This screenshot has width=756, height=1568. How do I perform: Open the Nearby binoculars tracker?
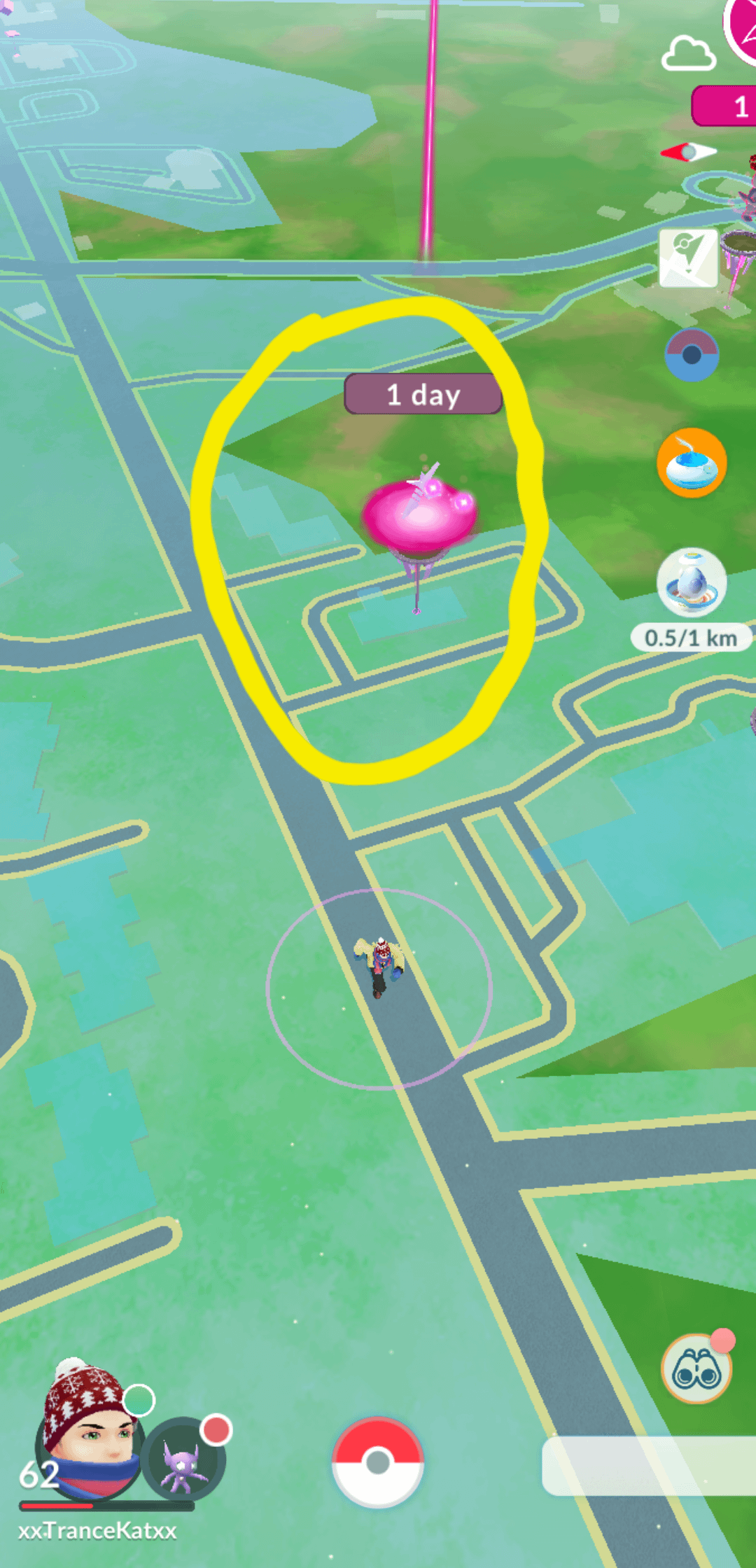tap(696, 1369)
